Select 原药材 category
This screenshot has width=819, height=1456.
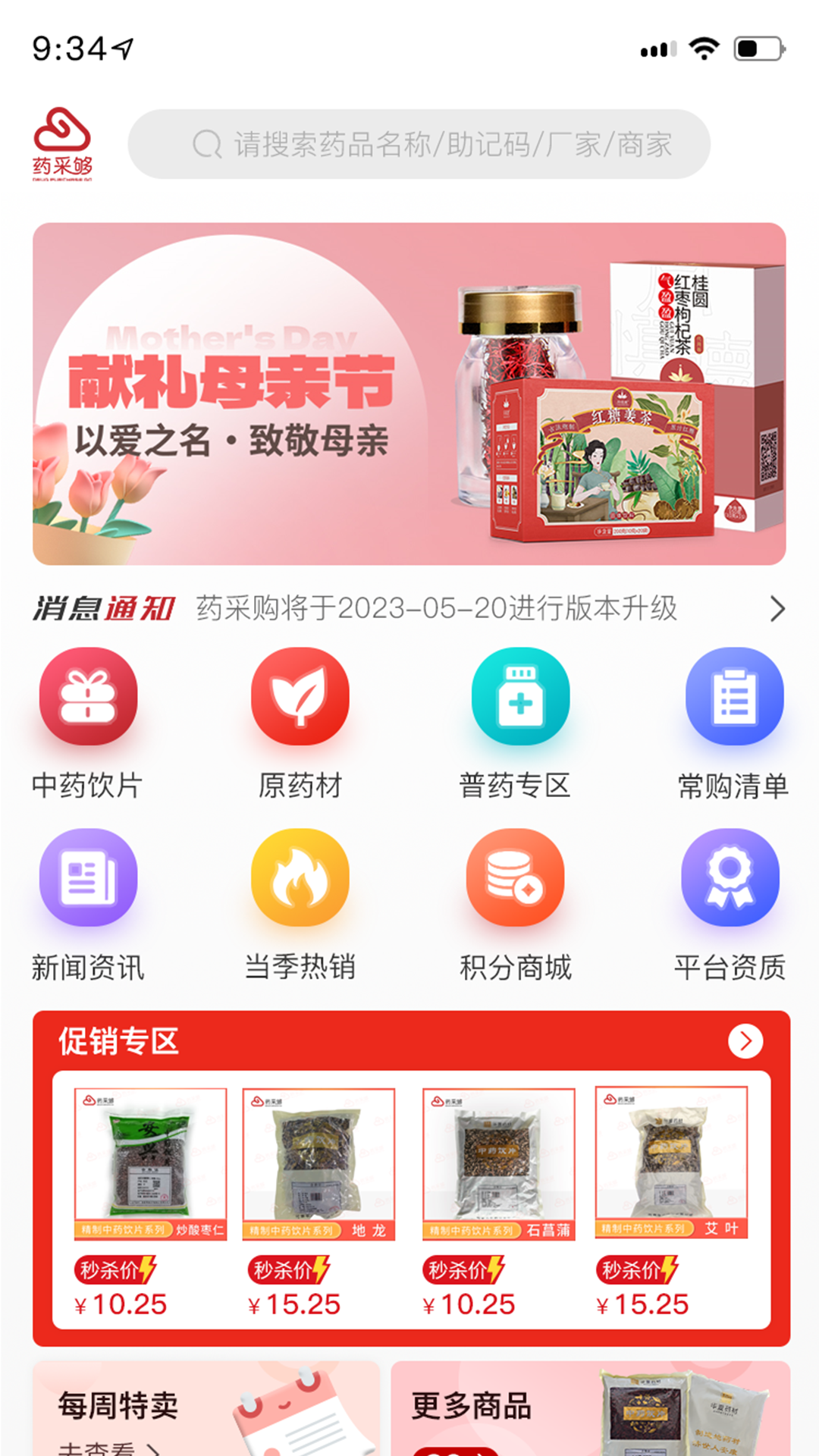[300, 721]
